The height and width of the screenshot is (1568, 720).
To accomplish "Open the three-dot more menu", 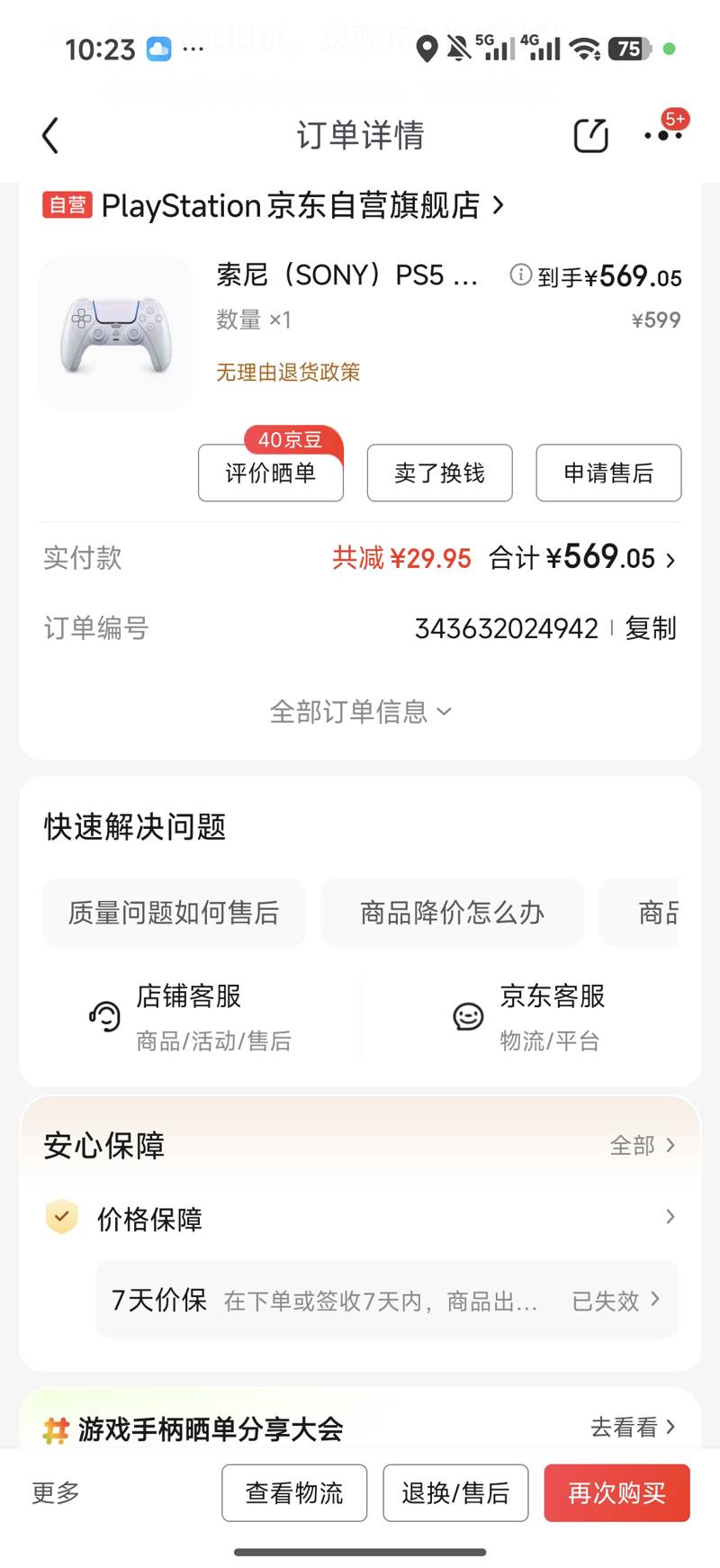I will point(663,136).
